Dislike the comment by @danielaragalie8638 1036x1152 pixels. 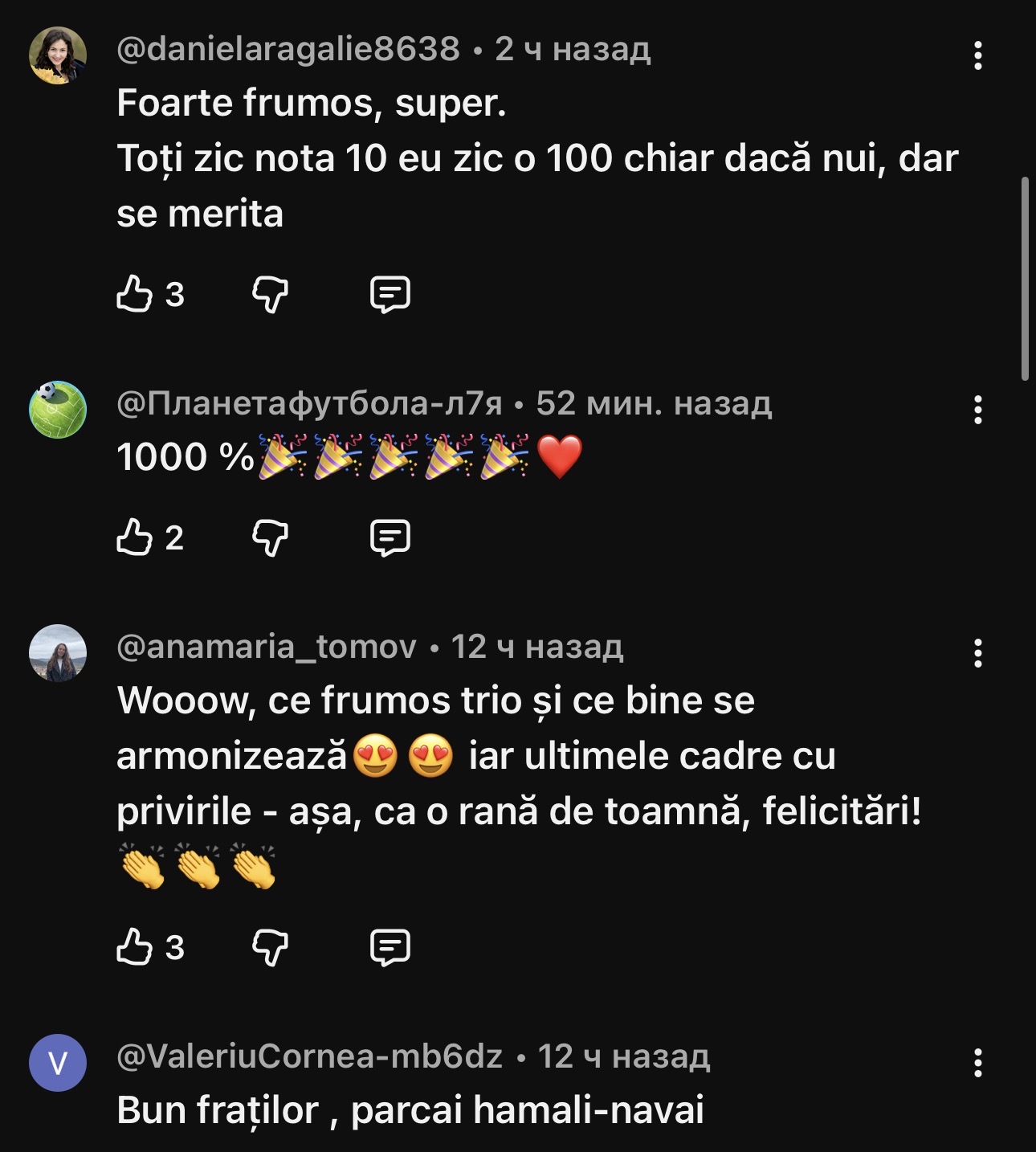[x=270, y=295]
